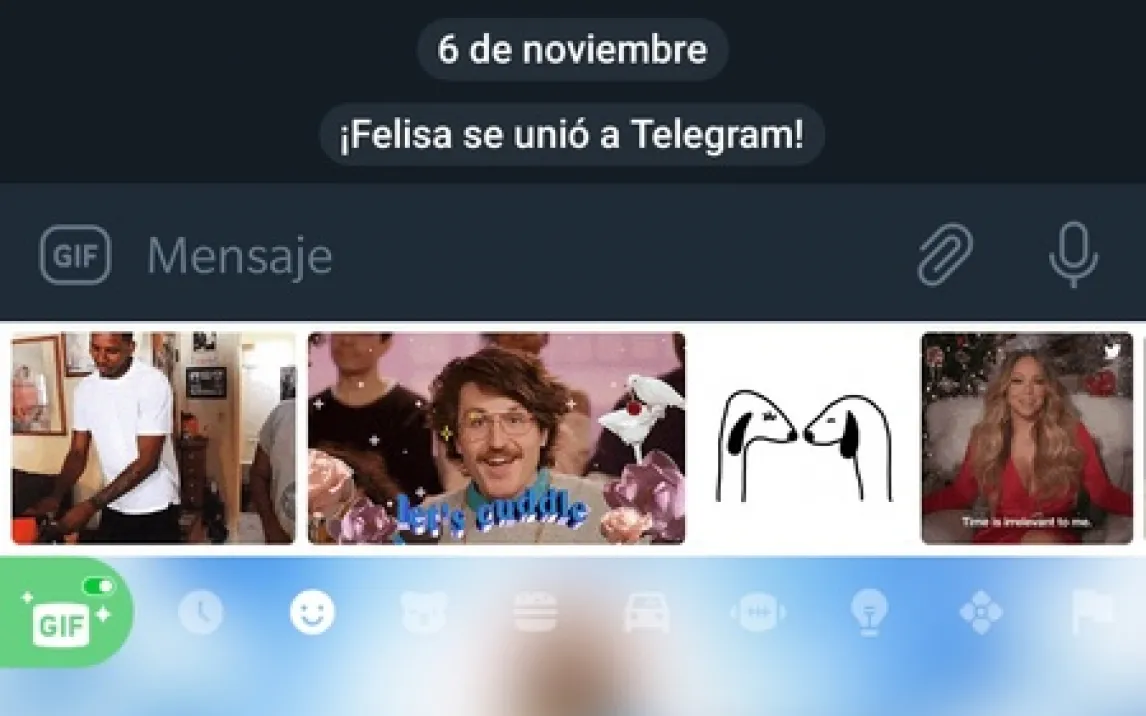Focus the Mensaje text field

coord(500,256)
